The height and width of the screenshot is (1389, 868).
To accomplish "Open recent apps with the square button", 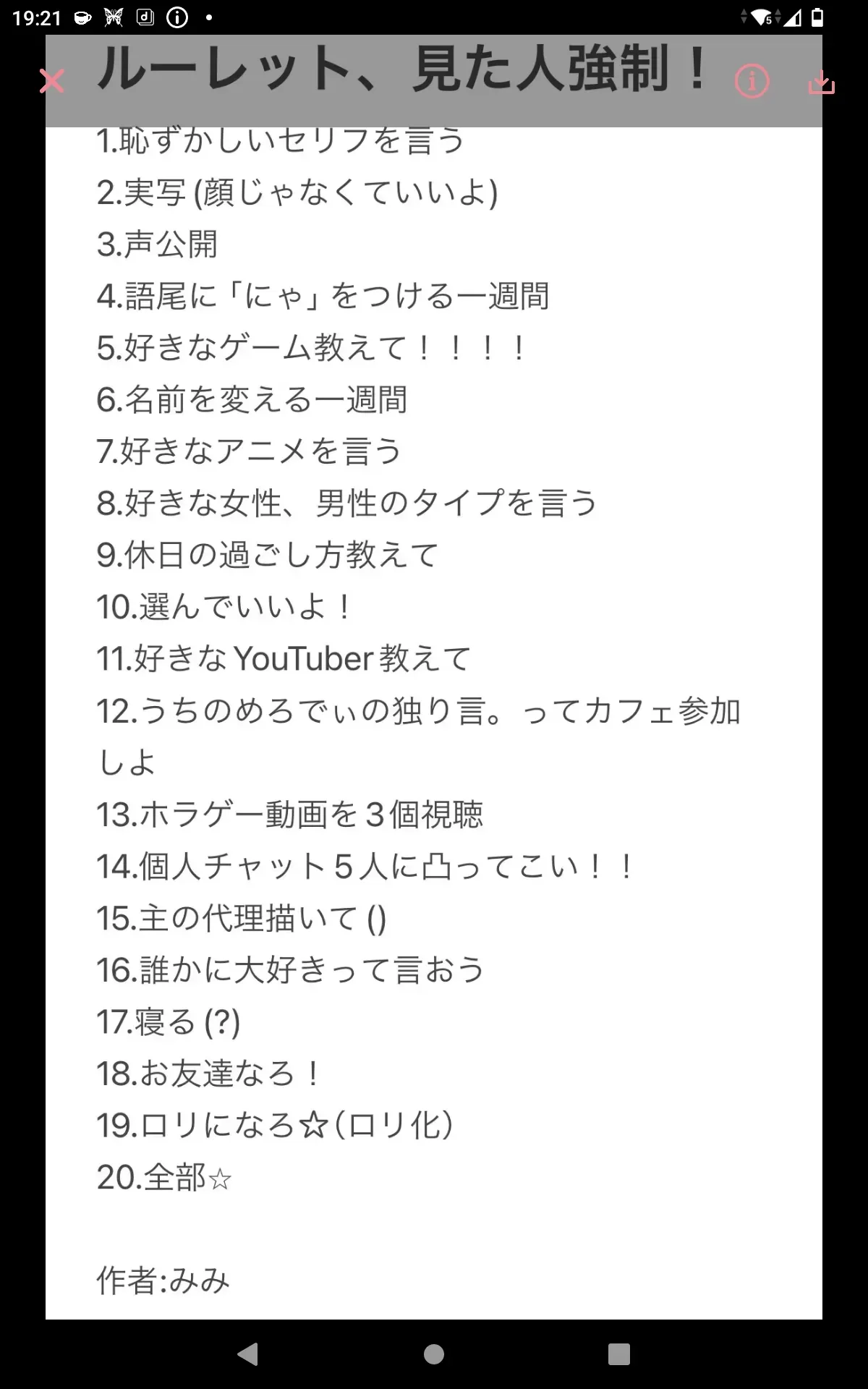I will coord(619,1354).
